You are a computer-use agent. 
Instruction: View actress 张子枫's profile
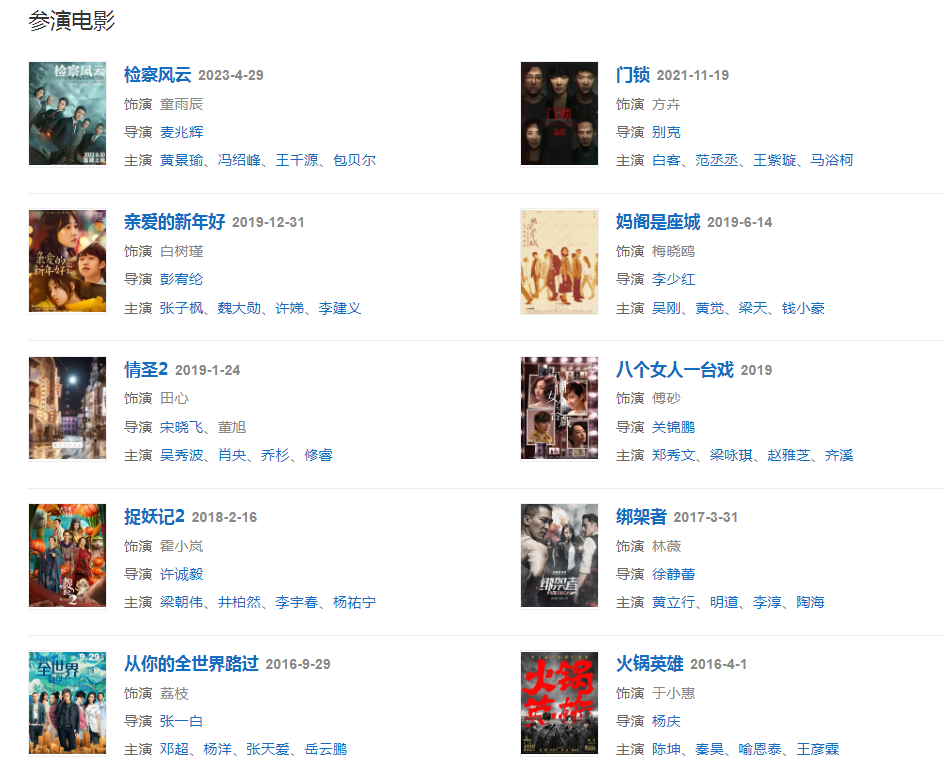click(x=181, y=308)
